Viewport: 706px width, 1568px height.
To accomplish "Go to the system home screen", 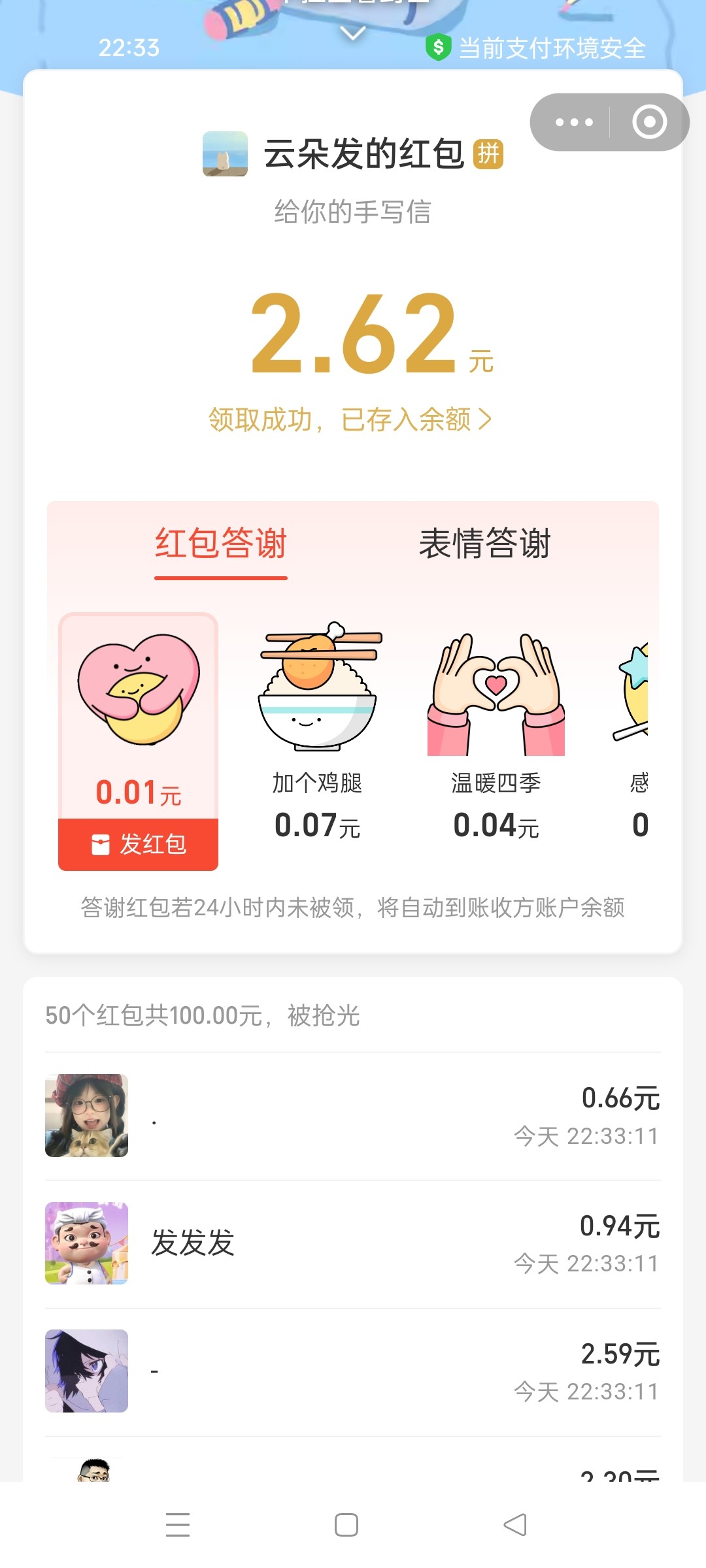I will pyautogui.click(x=346, y=1525).
